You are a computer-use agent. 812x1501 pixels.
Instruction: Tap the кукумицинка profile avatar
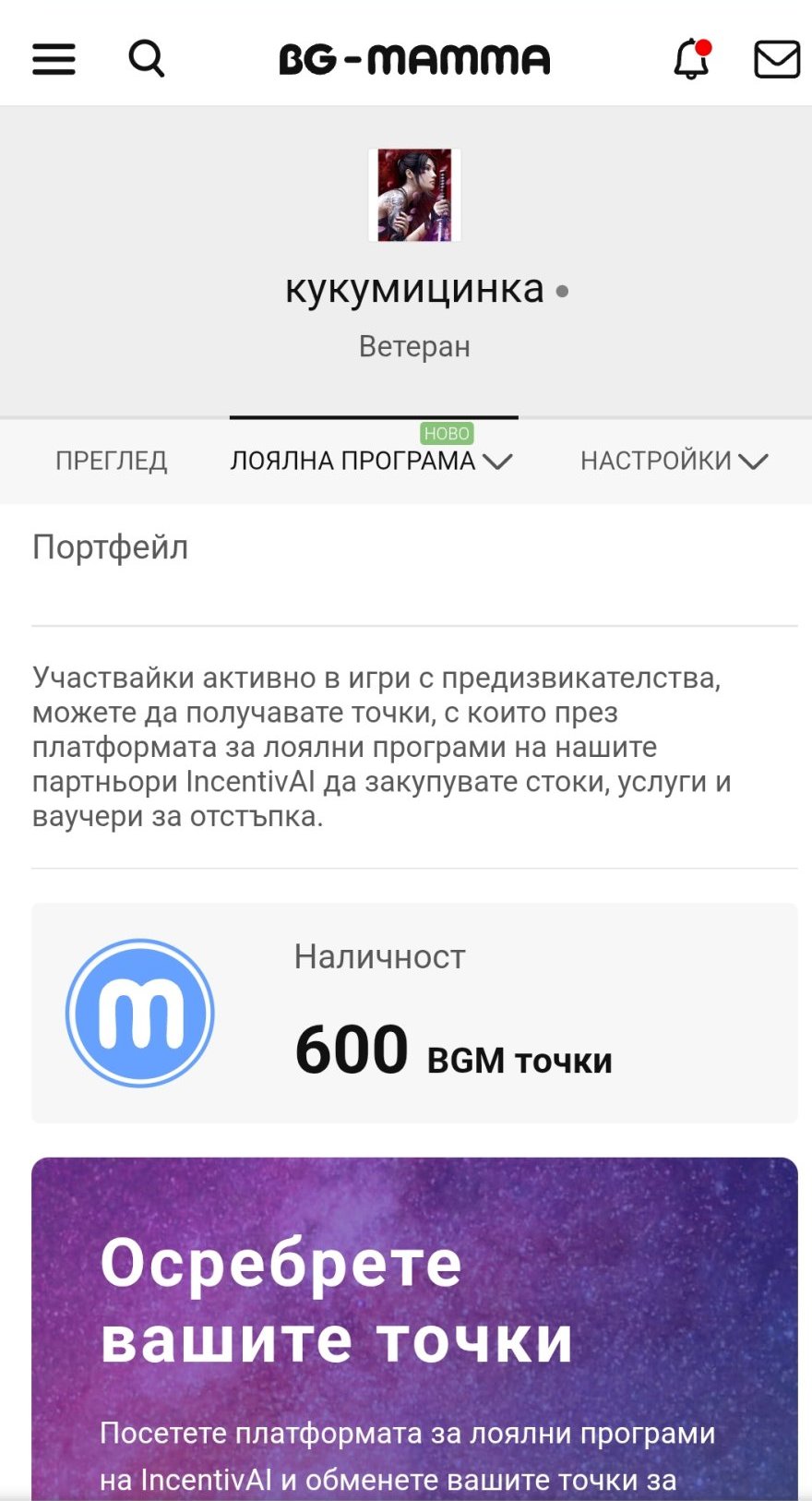(414, 195)
